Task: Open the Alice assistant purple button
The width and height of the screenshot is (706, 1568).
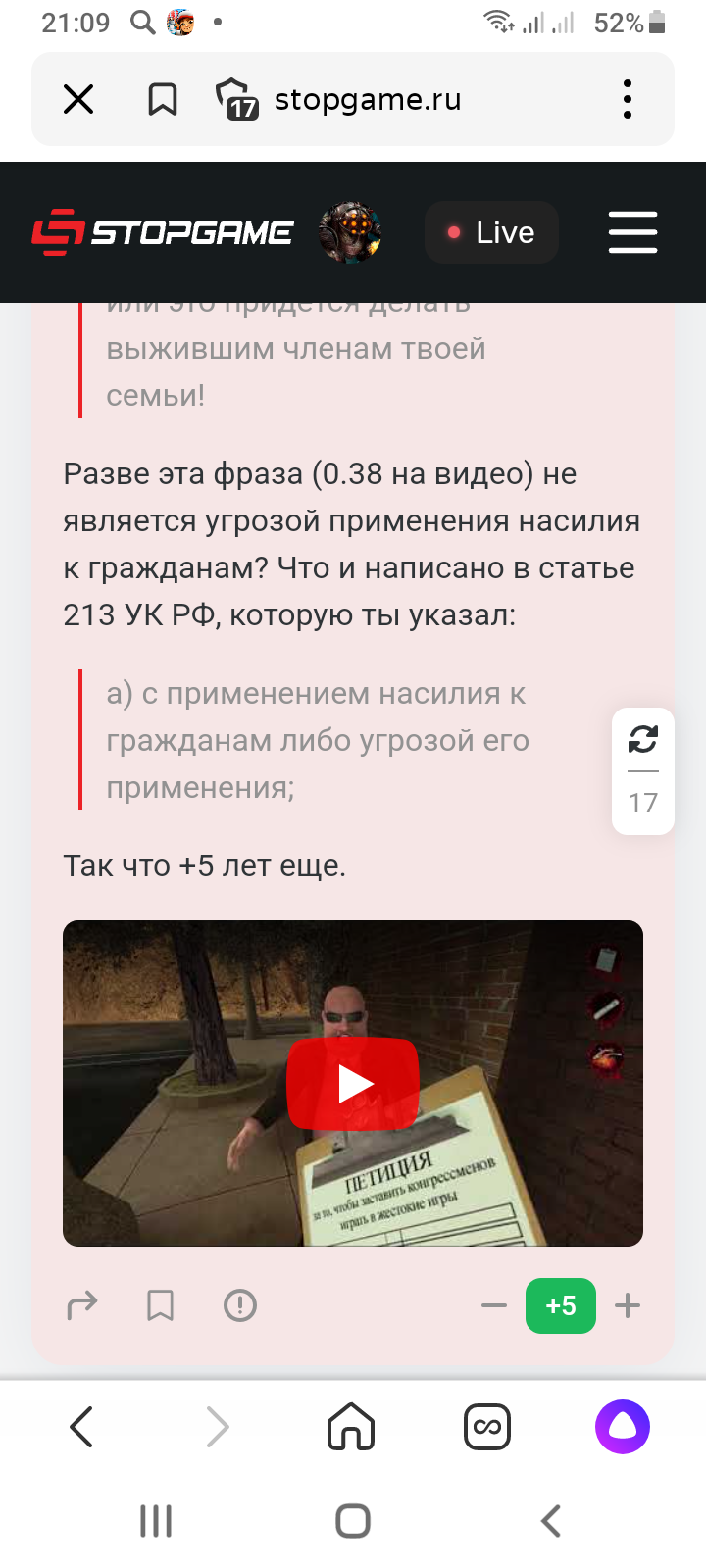Action: click(623, 1427)
